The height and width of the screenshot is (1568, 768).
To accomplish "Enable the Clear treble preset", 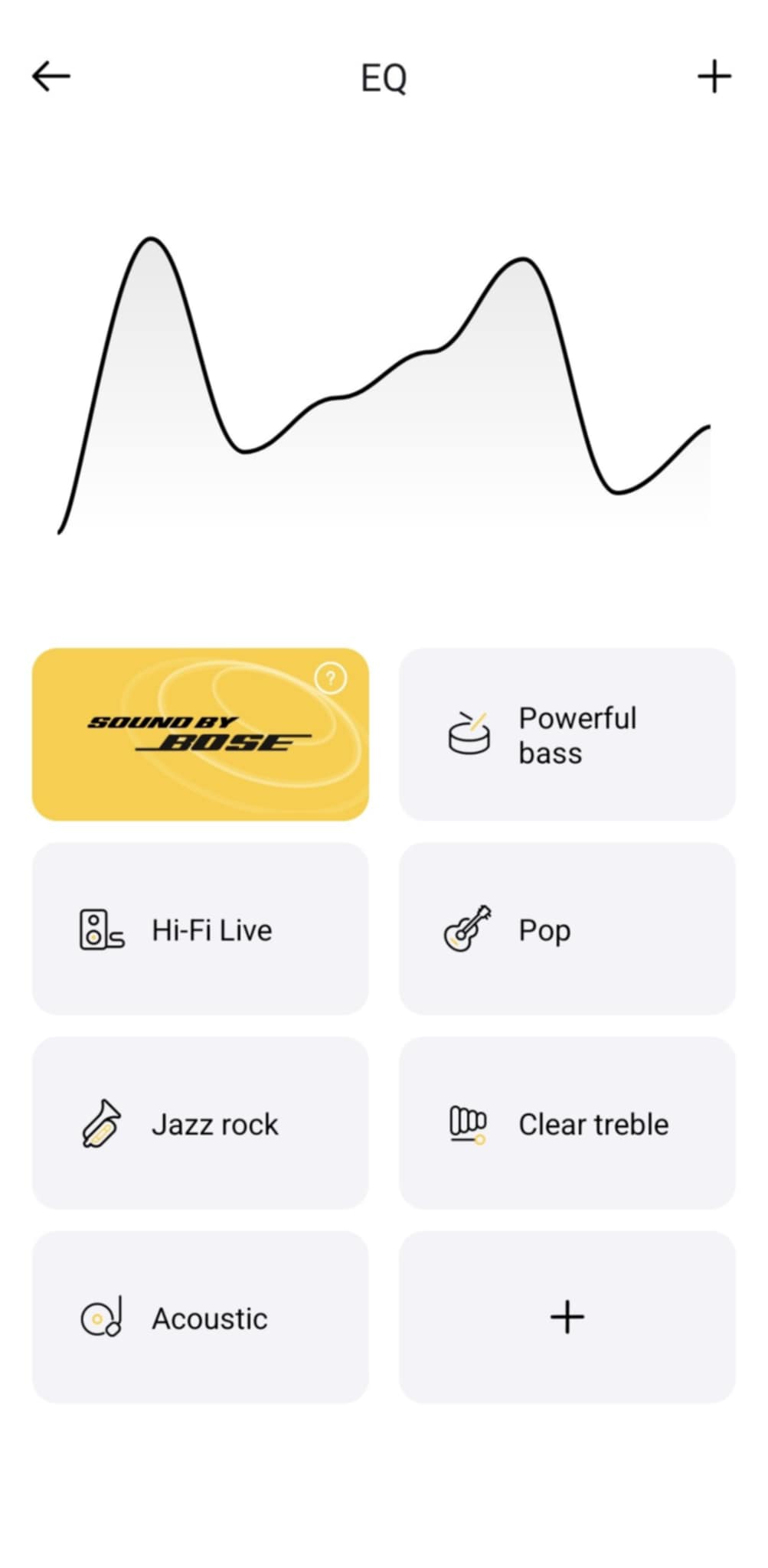I will pyautogui.click(x=567, y=1123).
